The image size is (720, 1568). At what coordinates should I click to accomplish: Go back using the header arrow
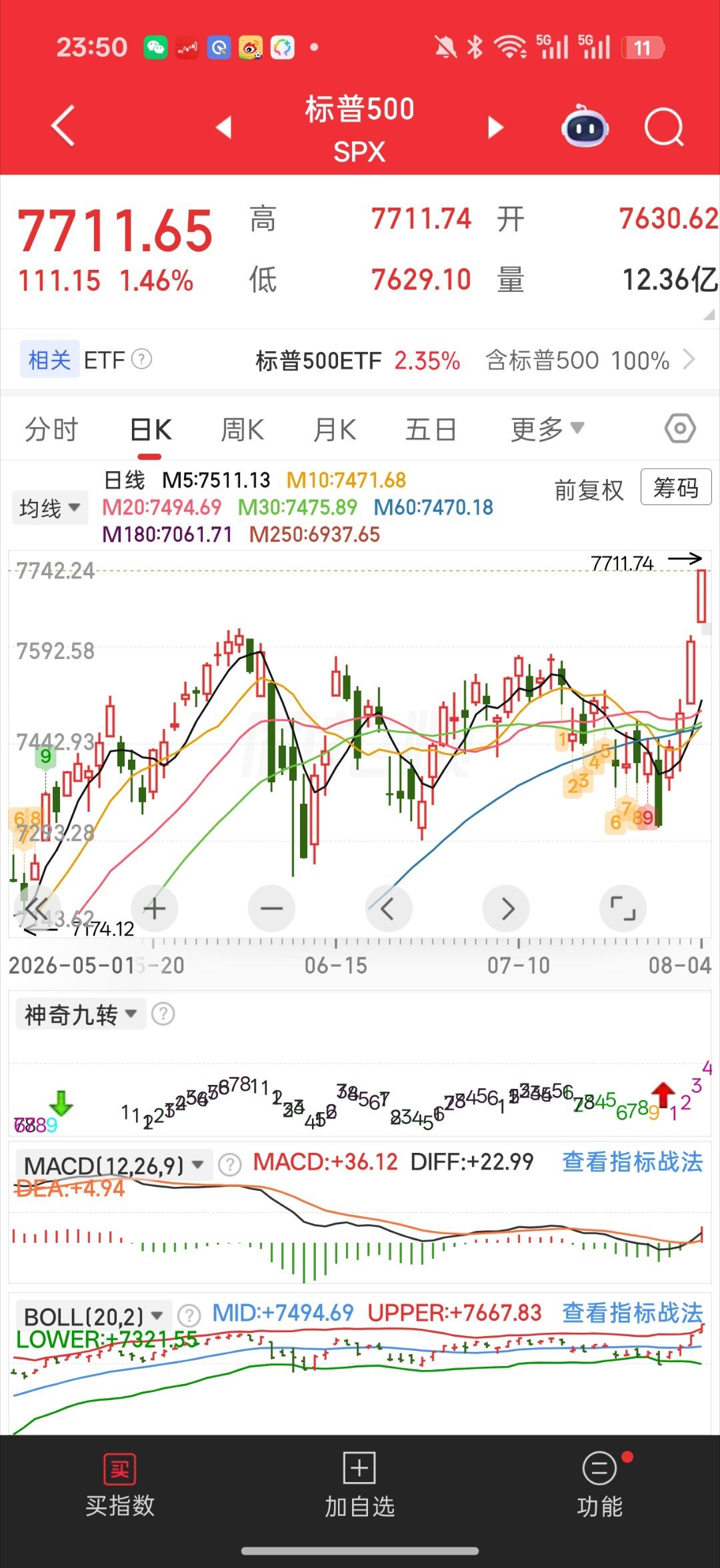[63, 126]
